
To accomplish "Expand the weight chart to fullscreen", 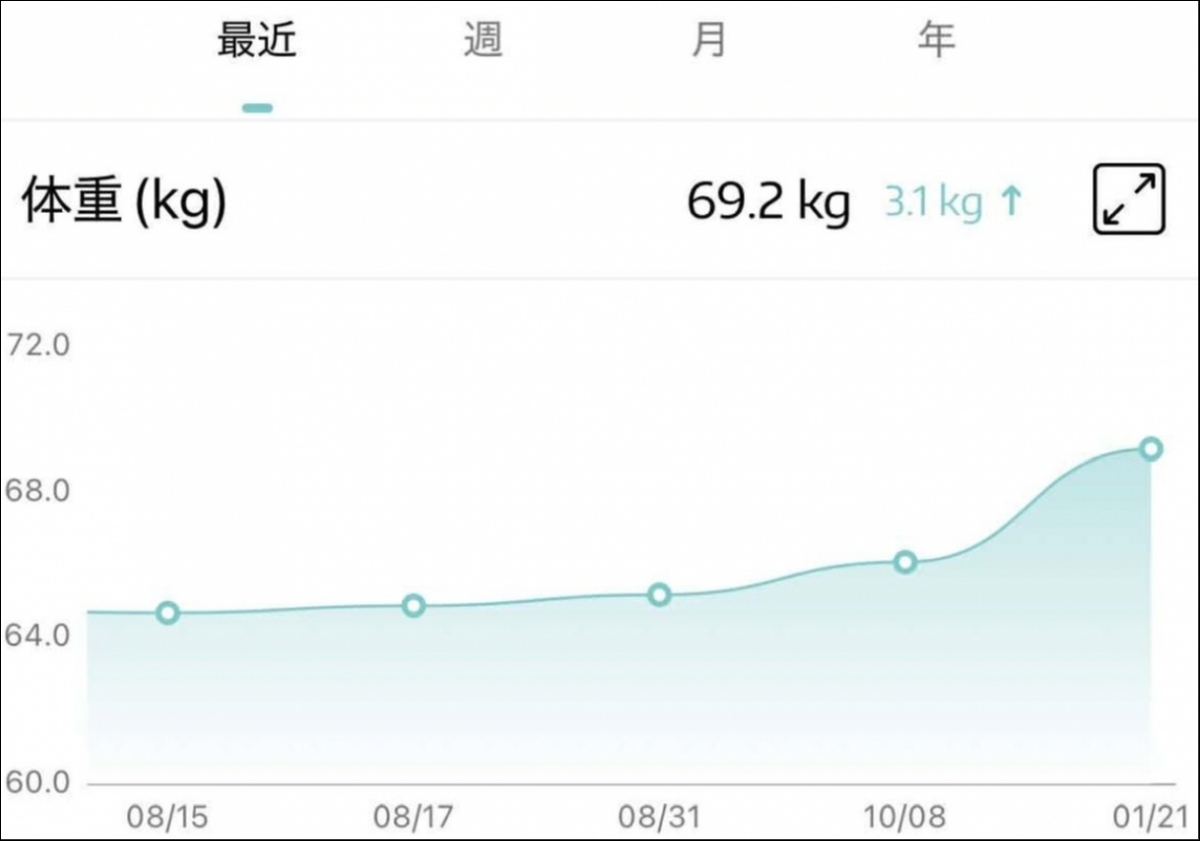I will (x=1129, y=199).
